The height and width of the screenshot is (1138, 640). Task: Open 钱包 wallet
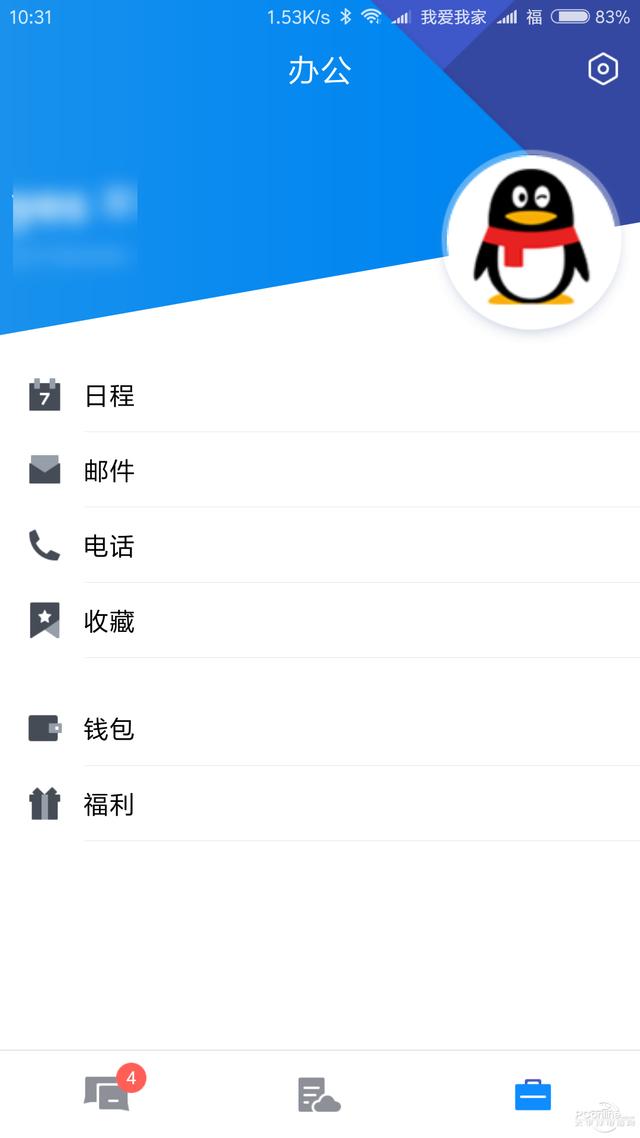[x=109, y=729]
